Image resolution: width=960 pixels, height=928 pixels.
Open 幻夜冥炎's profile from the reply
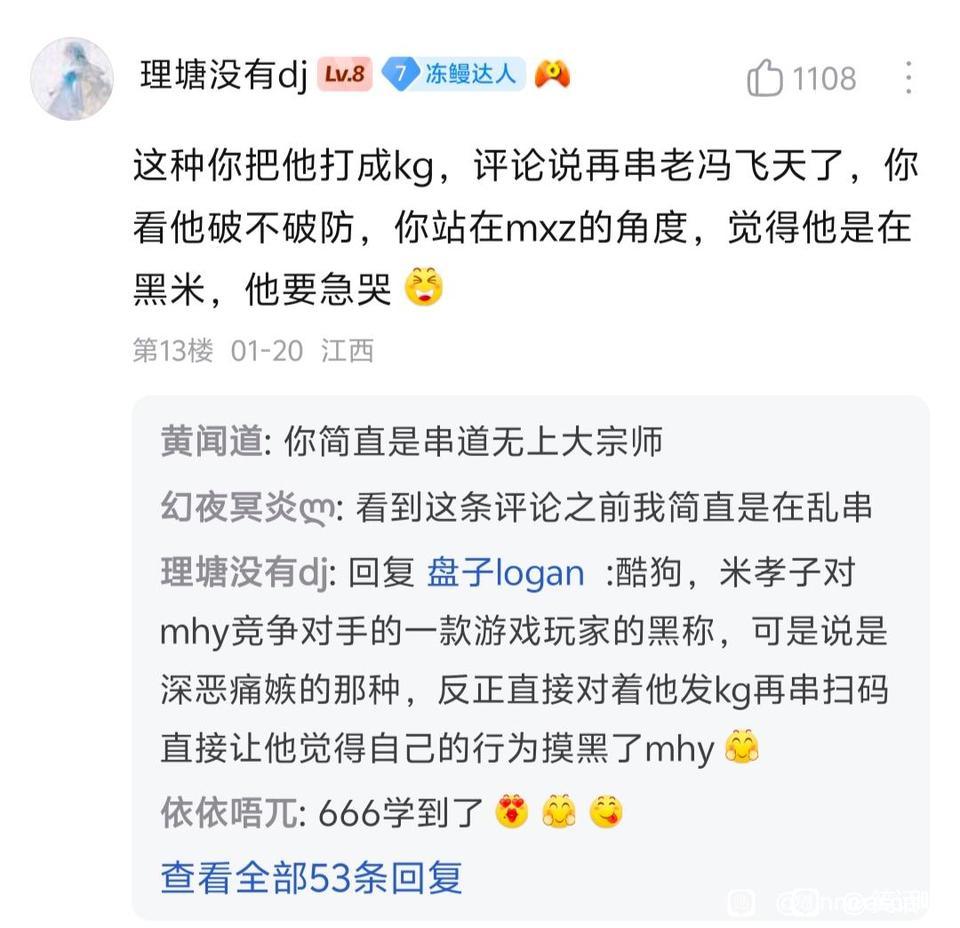tap(242, 508)
